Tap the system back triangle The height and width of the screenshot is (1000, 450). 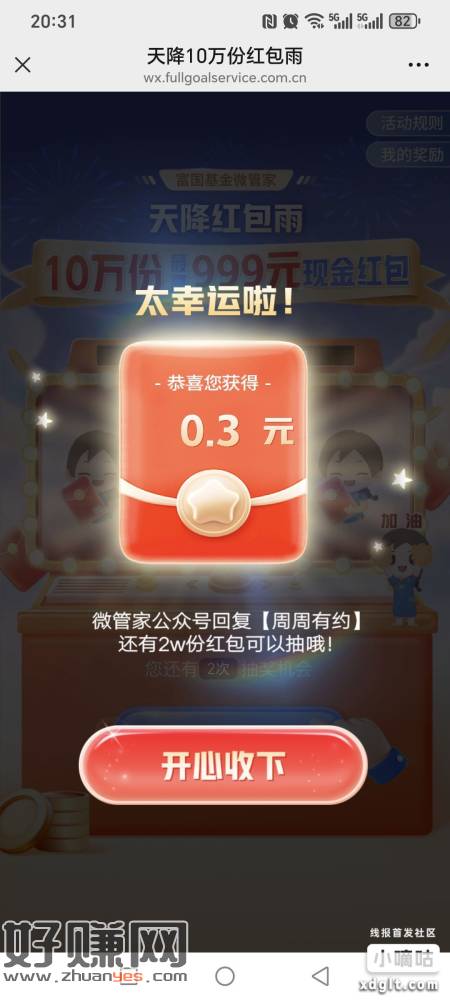(321, 976)
